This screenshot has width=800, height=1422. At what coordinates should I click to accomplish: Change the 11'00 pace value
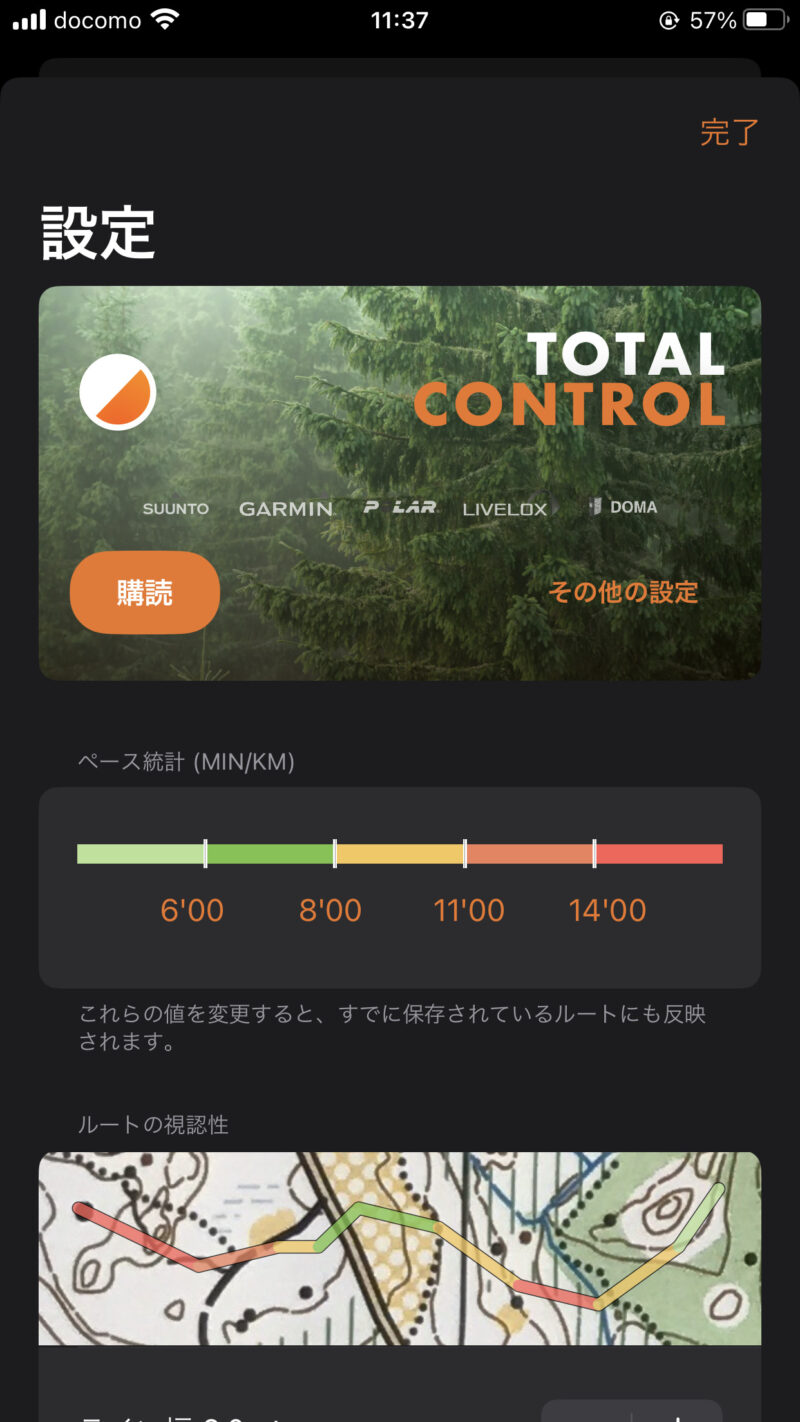[x=468, y=910]
